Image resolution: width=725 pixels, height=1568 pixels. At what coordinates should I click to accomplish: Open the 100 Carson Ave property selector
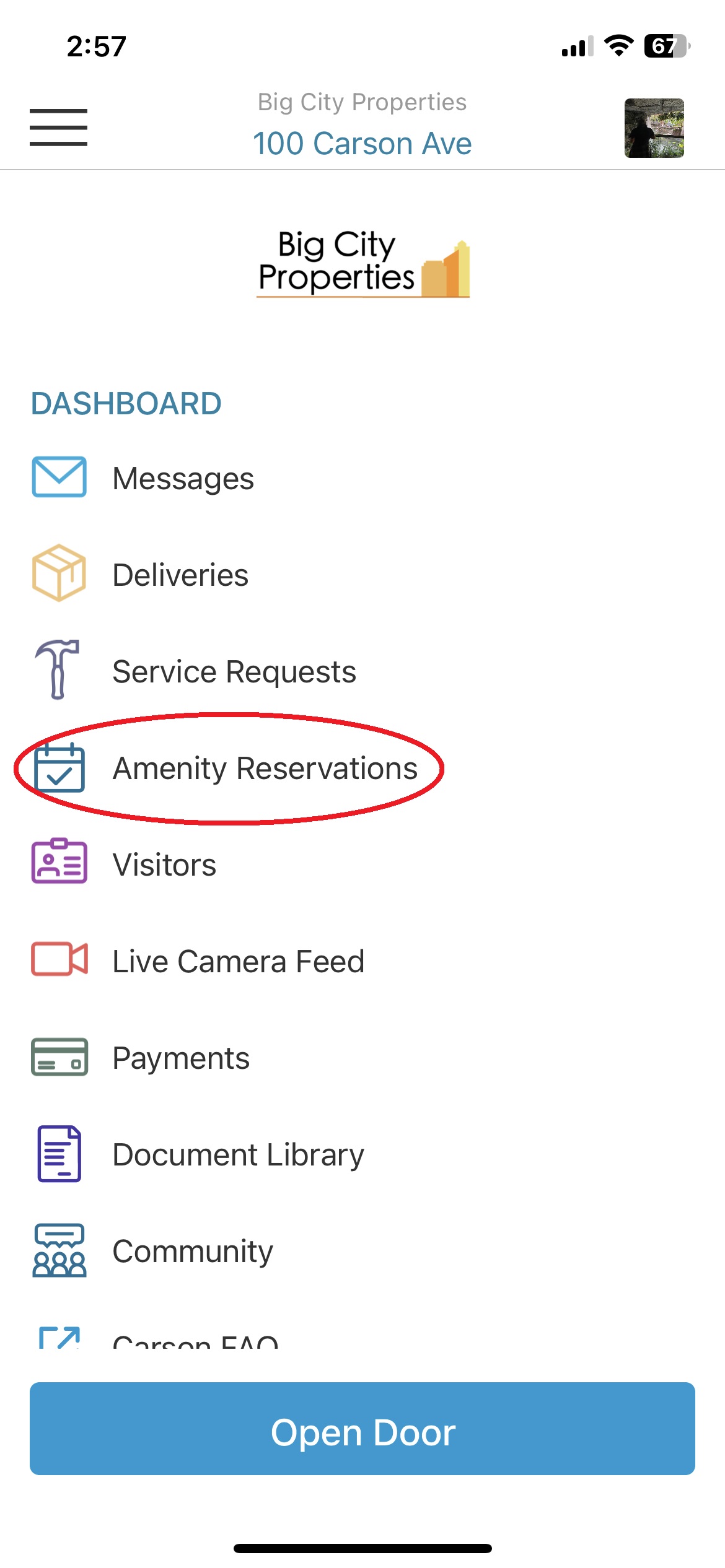[x=362, y=143]
